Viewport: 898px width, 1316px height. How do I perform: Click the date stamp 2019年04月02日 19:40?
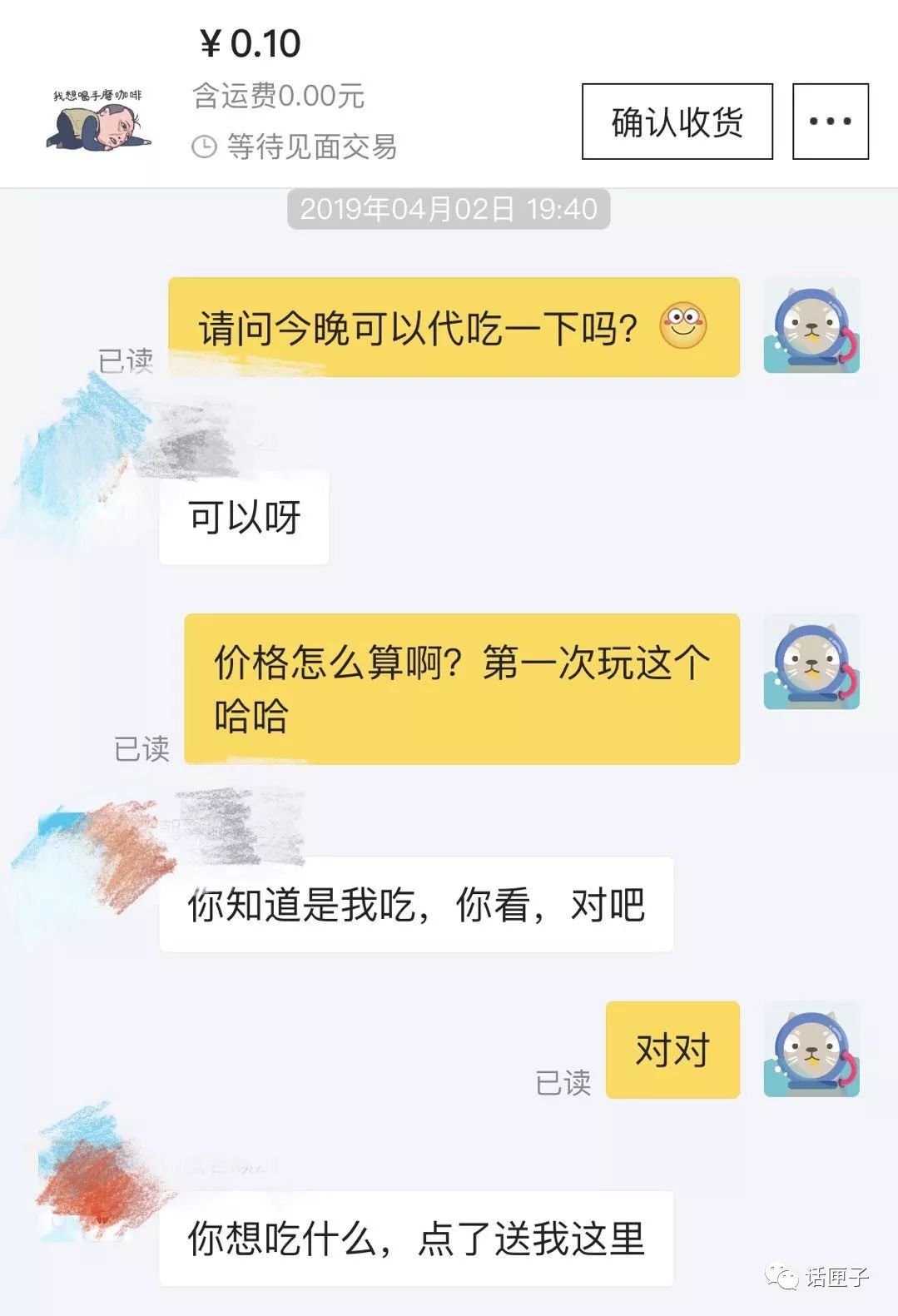(x=448, y=211)
